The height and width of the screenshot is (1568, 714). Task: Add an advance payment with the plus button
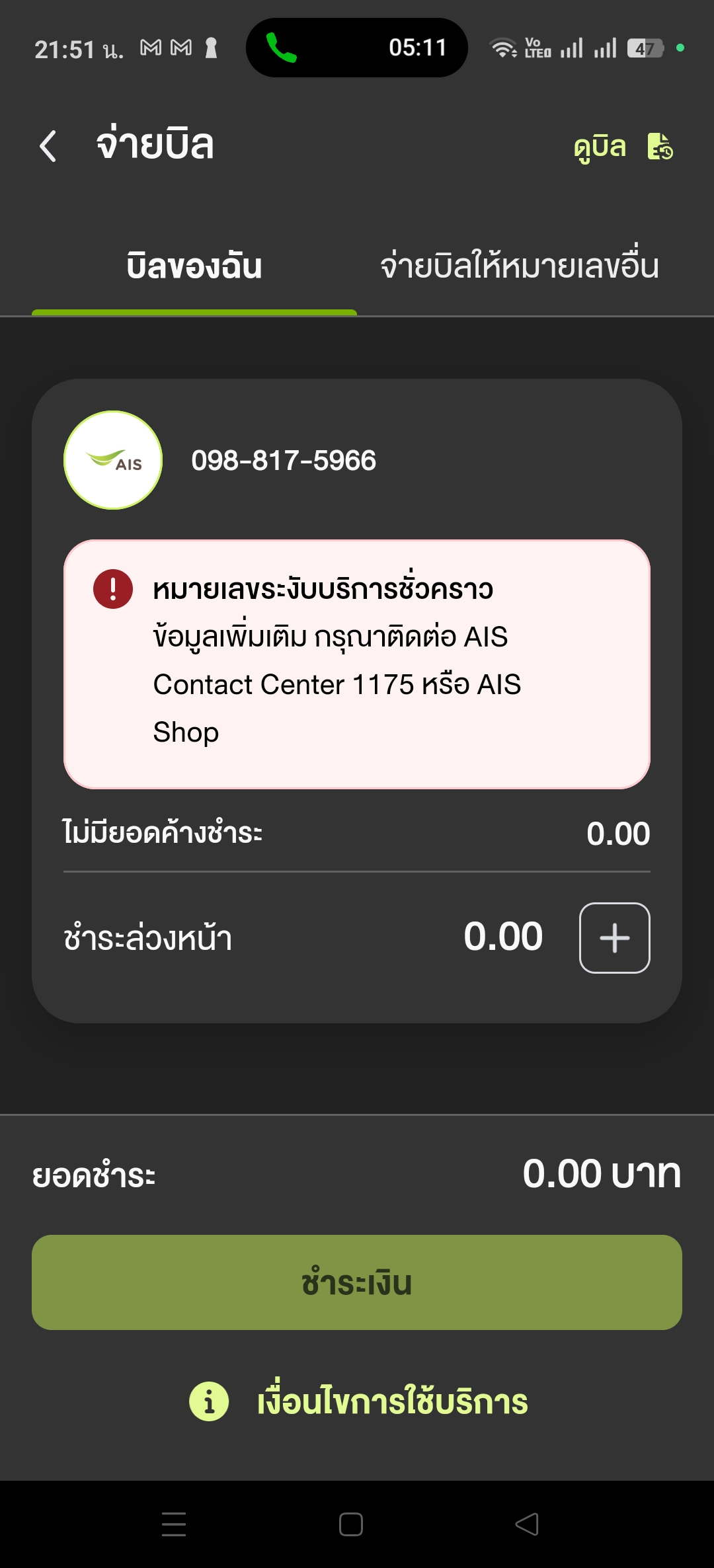coord(615,938)
